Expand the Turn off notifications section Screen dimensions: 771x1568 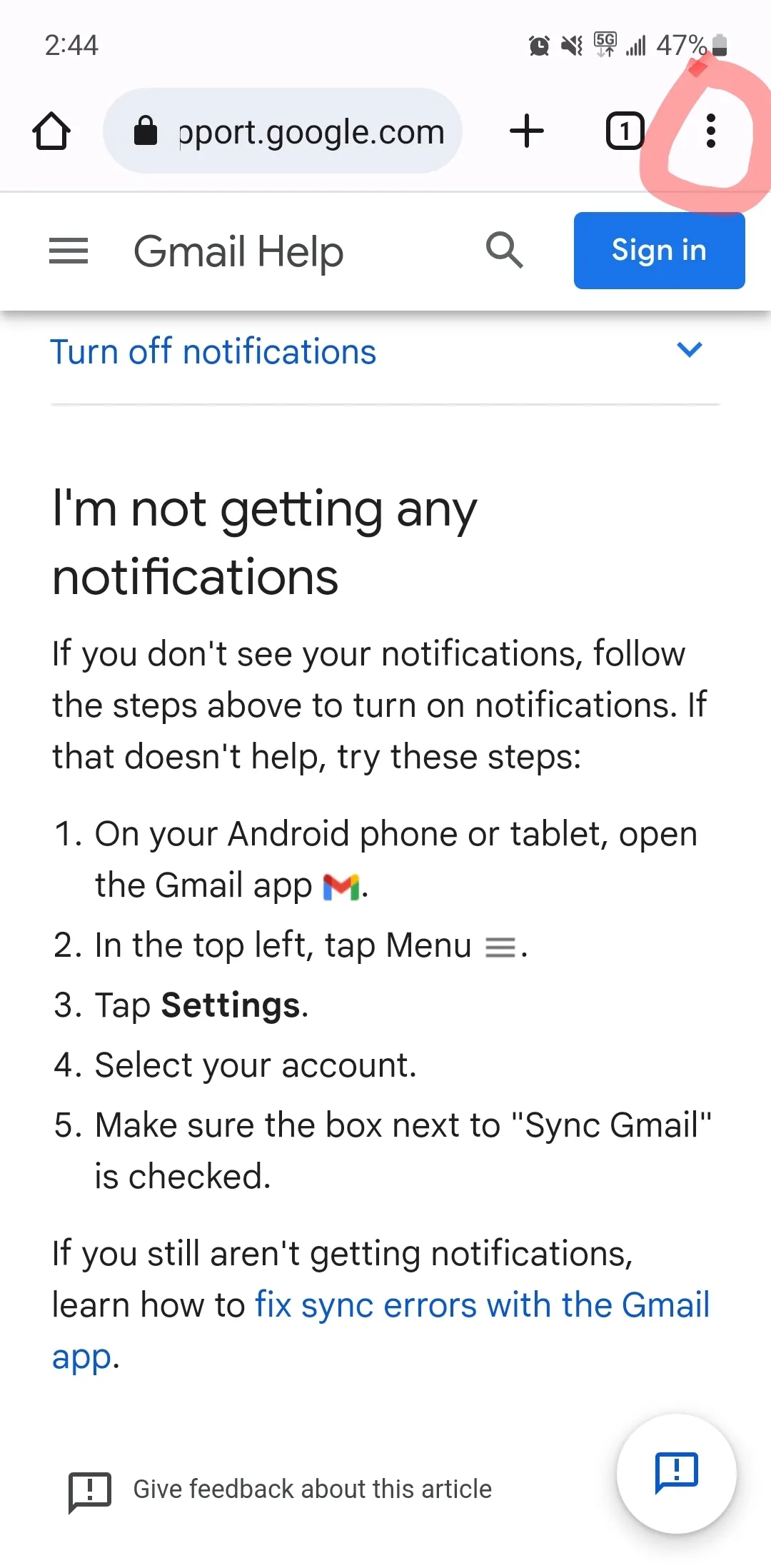click(385, 352)
